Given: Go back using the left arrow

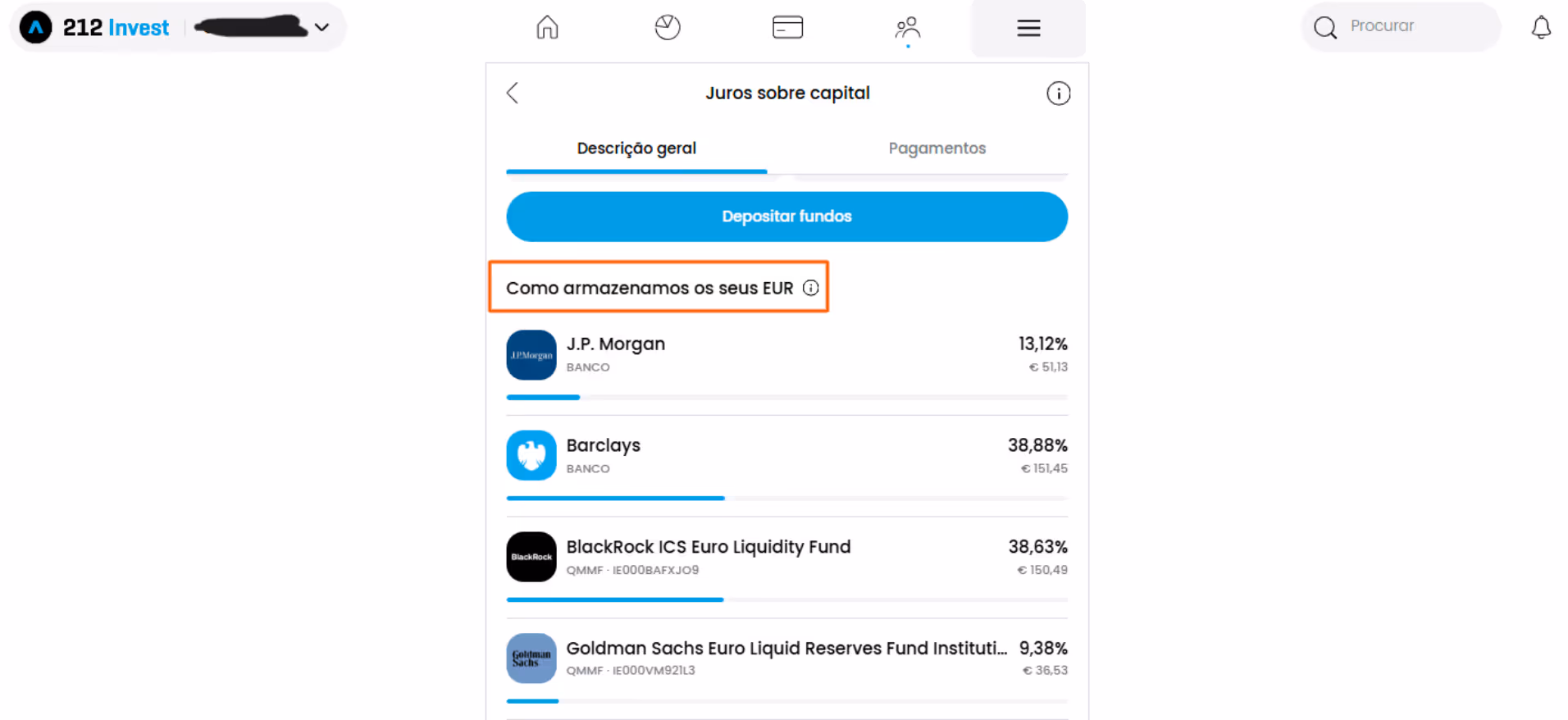Looking at the screenshot, I should (x=513, y=93).
